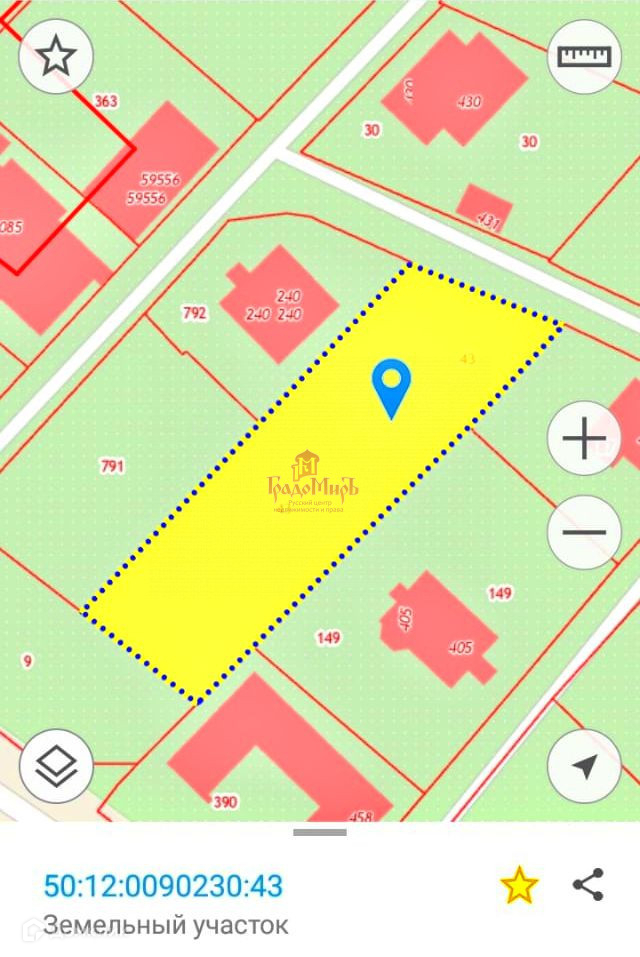The height and width of the screenshot is (957, 640).
Task: Open favorites with the star button on map
Action: point(56,56)
